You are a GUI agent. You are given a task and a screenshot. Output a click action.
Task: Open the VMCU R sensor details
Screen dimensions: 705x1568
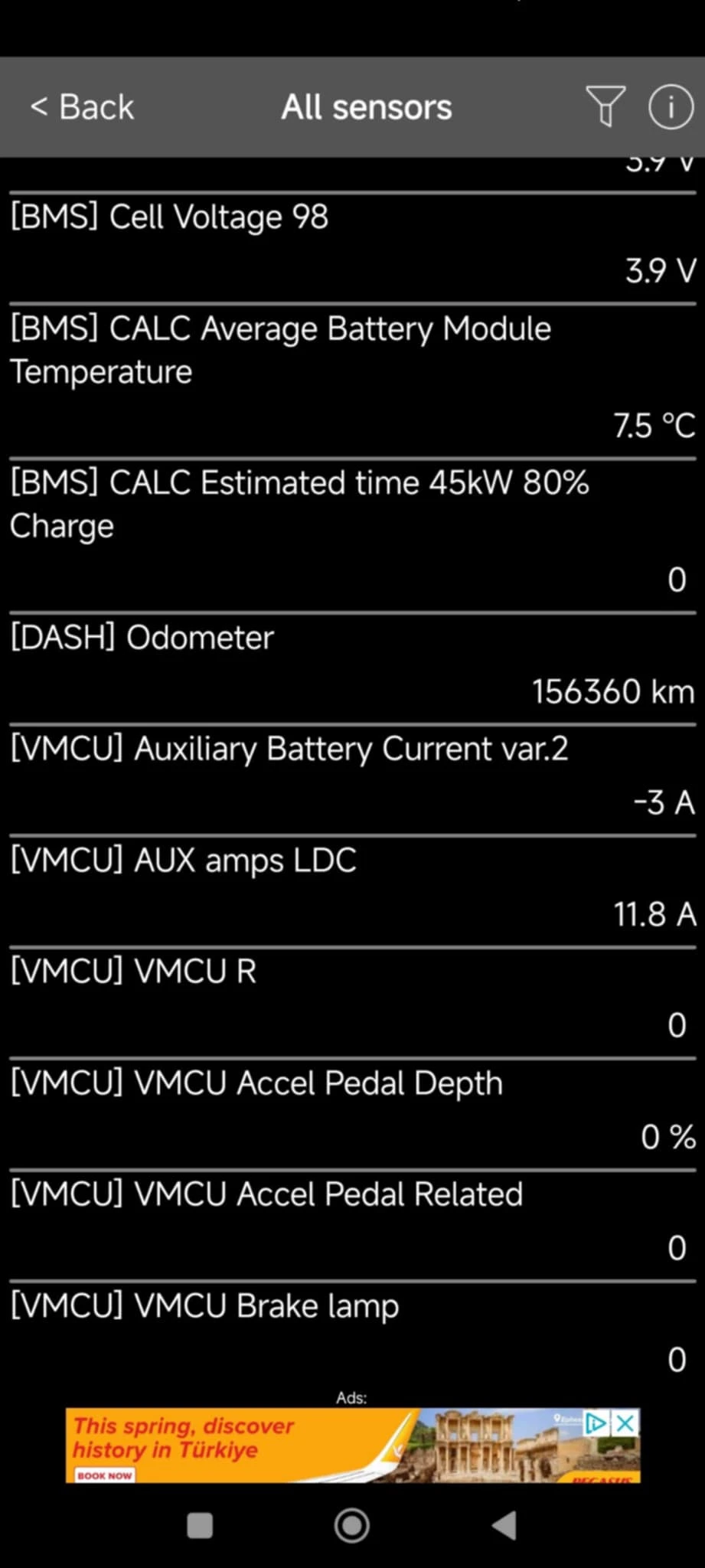[x=352, y=998]
